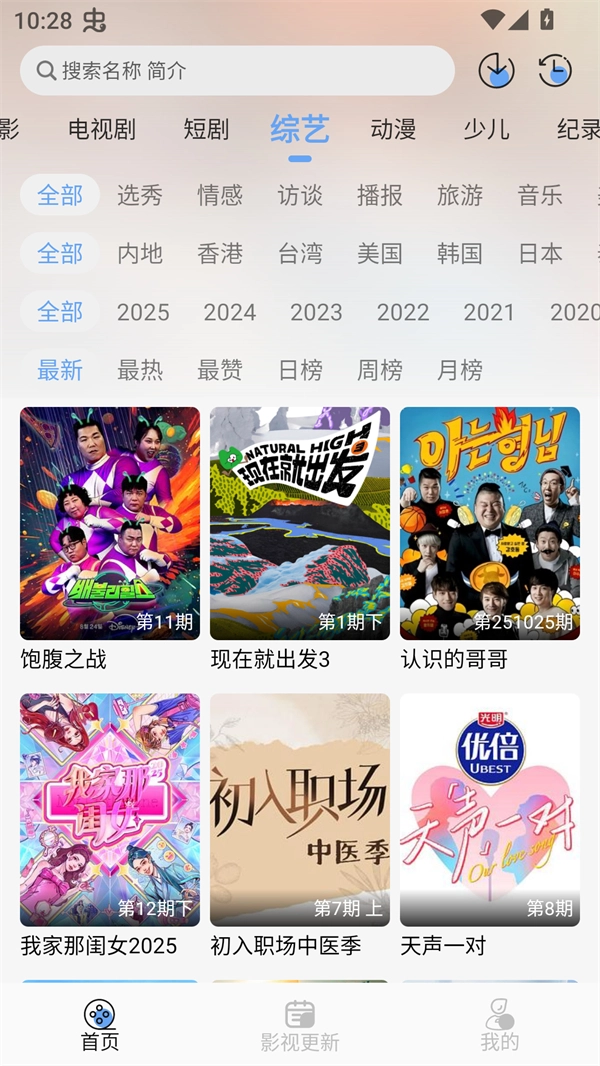Switch to the 电视剧 tab
This screenshot has width=600, height=1066.
[x=102, y=129]
